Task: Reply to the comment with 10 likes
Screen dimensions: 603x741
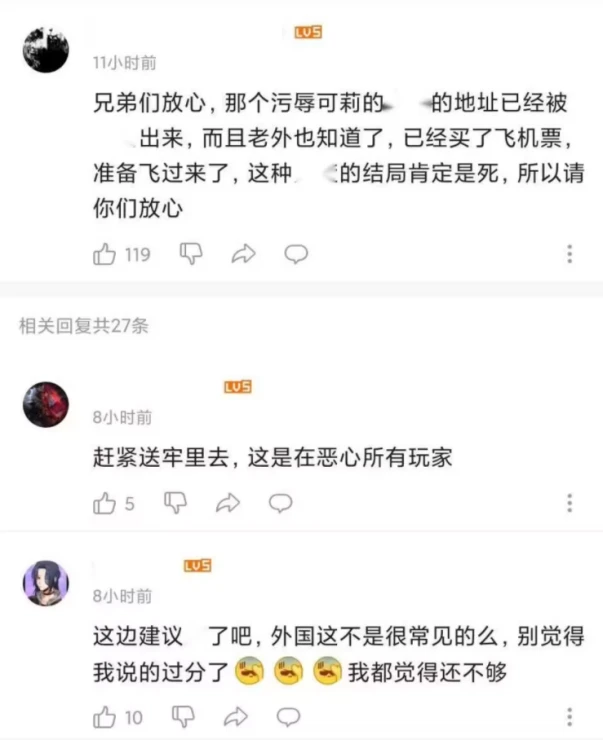Action: 288,716
